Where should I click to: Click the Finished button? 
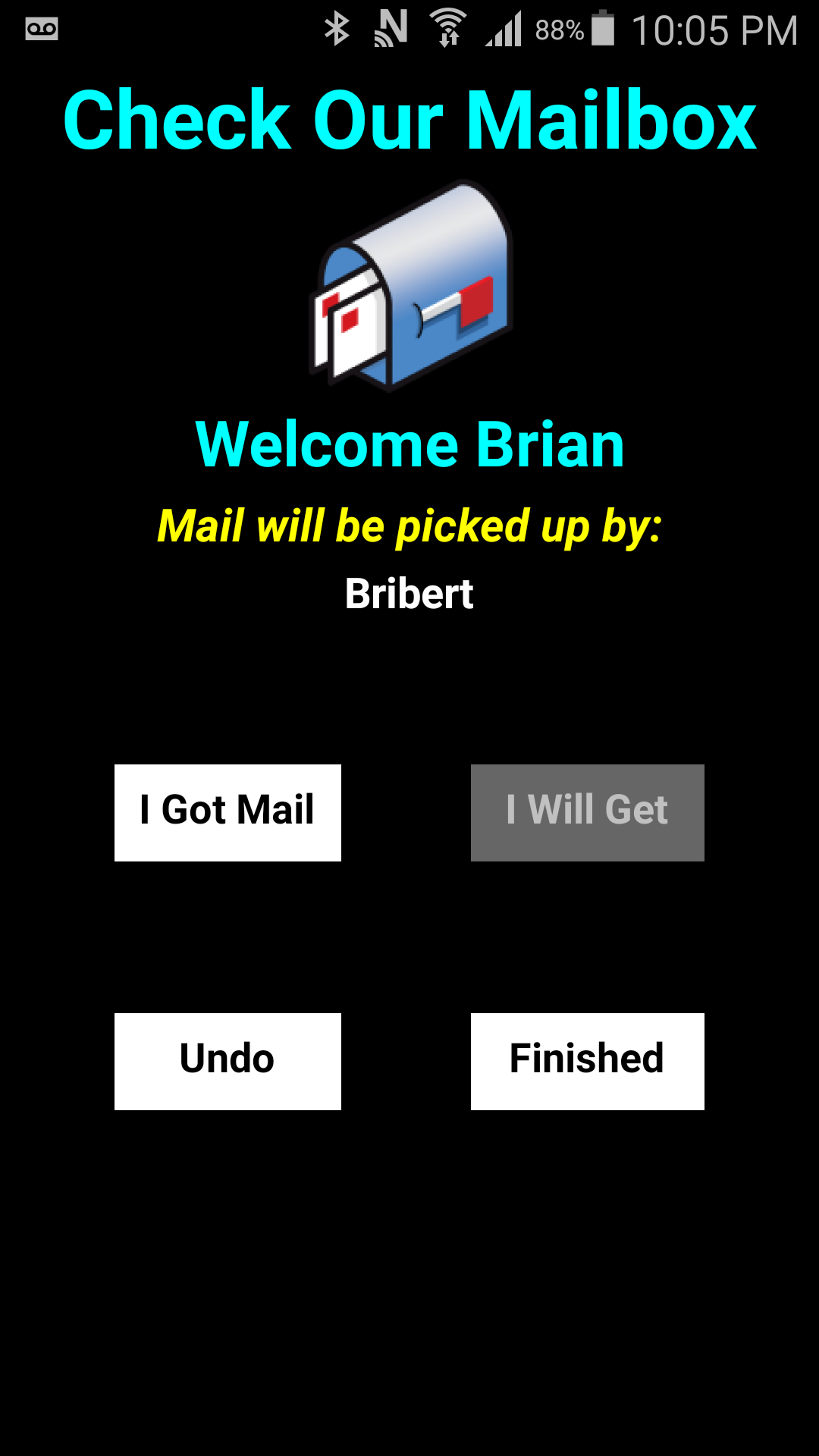[587, 1059]
